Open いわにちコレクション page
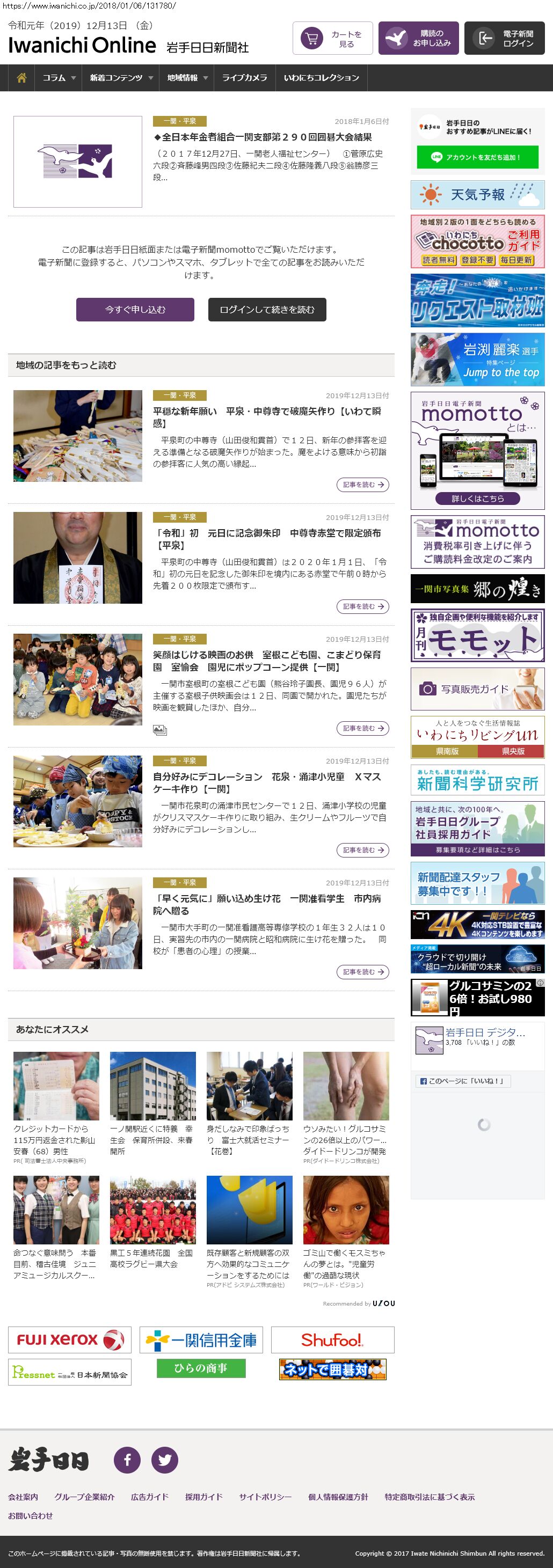This screenshot has height=1568, width=553. (321, 78)
